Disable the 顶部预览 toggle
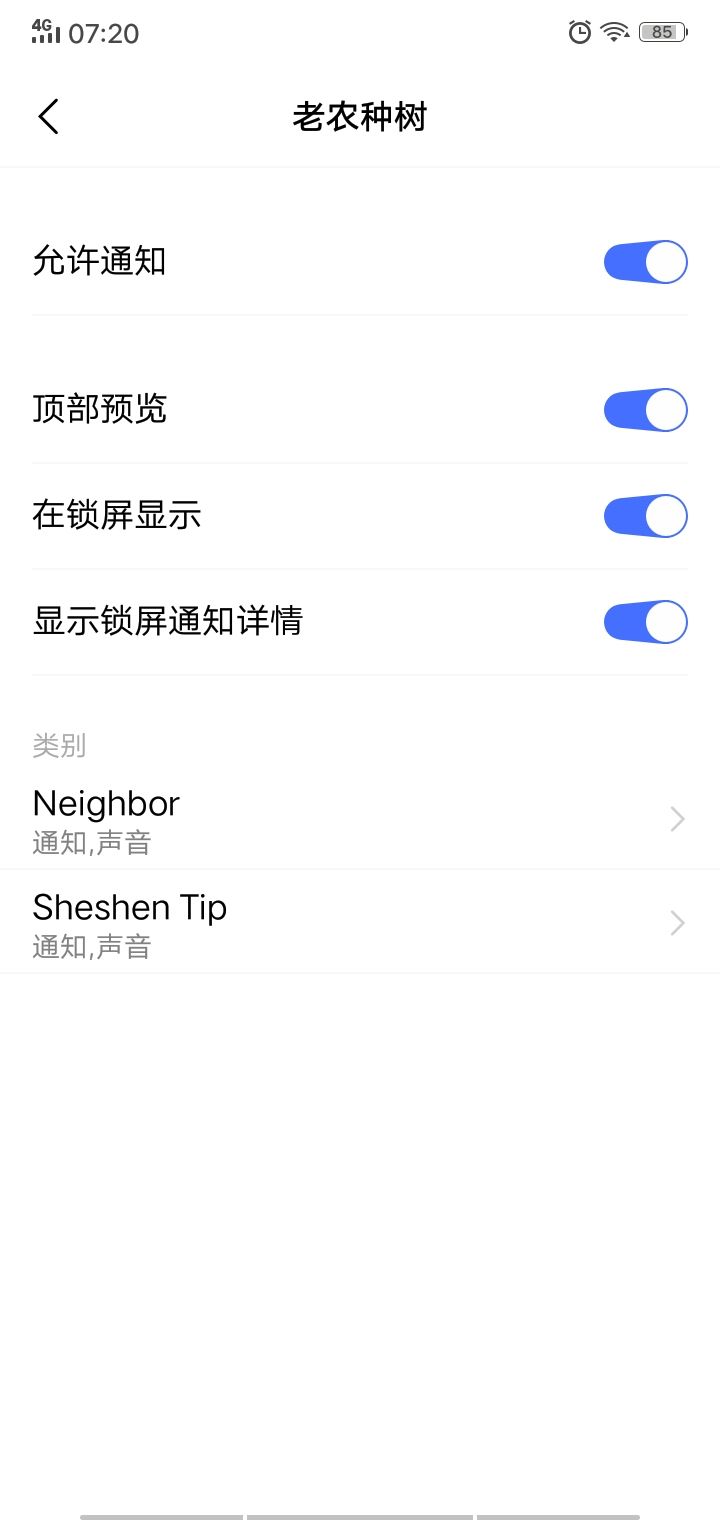This screenshot has height=1520, width=720. tap(645, 410)
